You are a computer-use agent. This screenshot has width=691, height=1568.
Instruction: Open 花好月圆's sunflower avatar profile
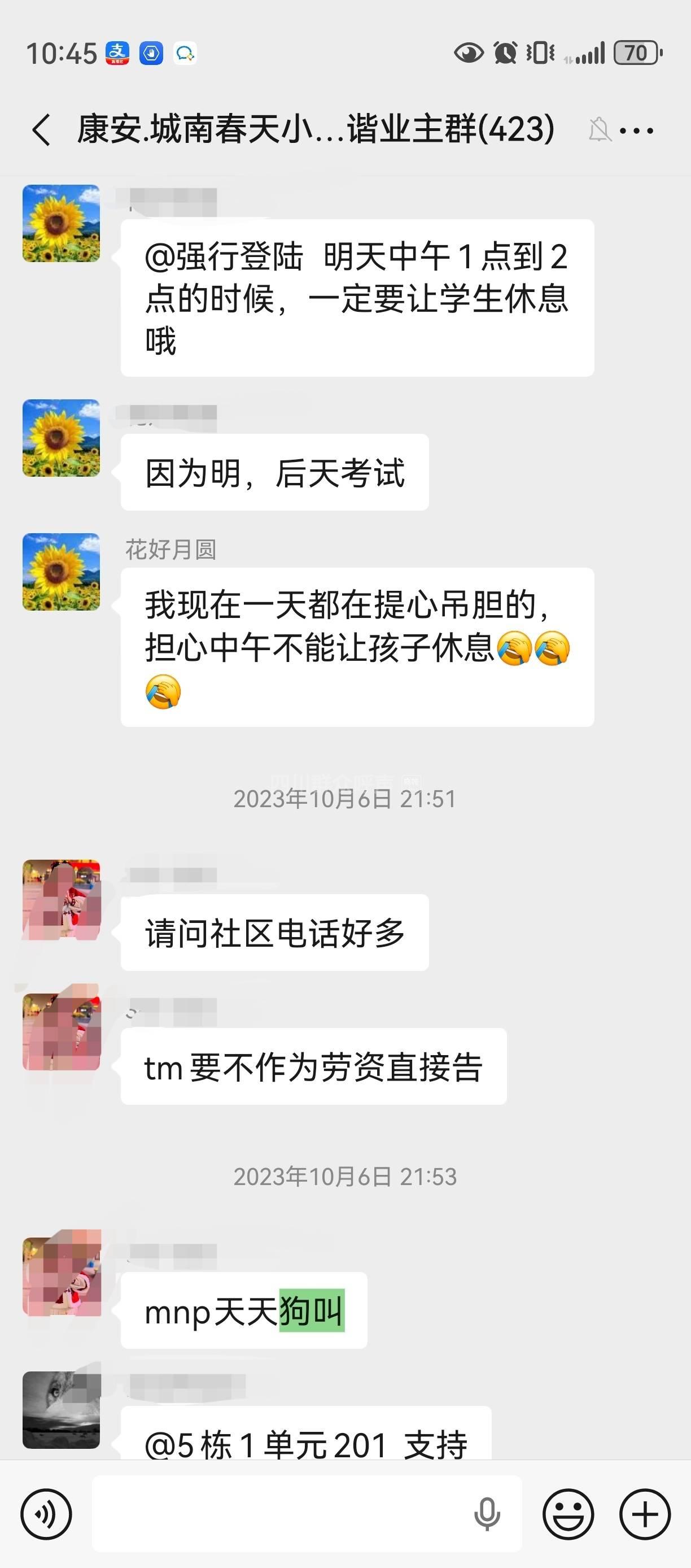[62, 572]
